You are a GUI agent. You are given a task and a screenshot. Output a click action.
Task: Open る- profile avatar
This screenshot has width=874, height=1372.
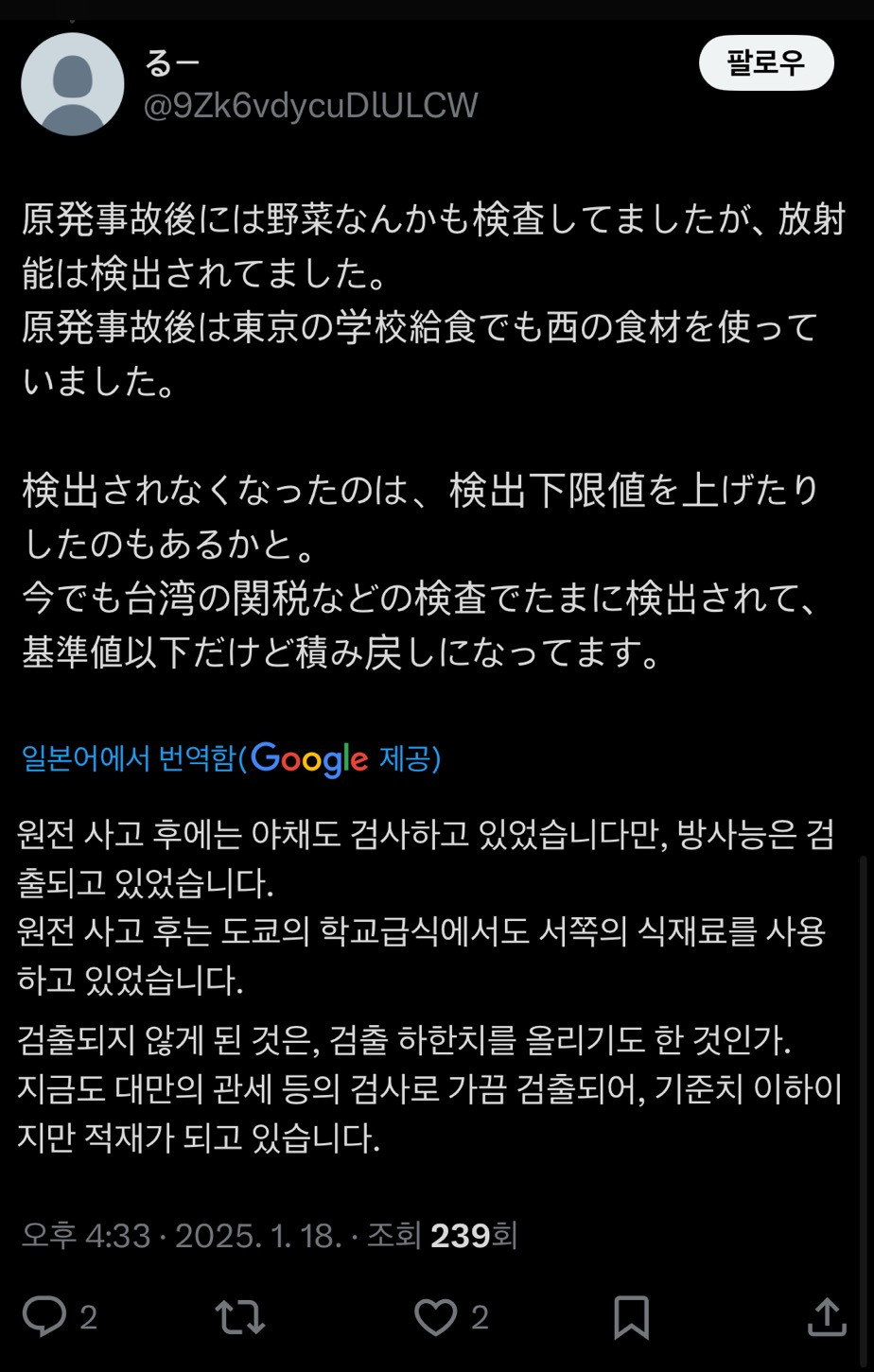(72, 84)
